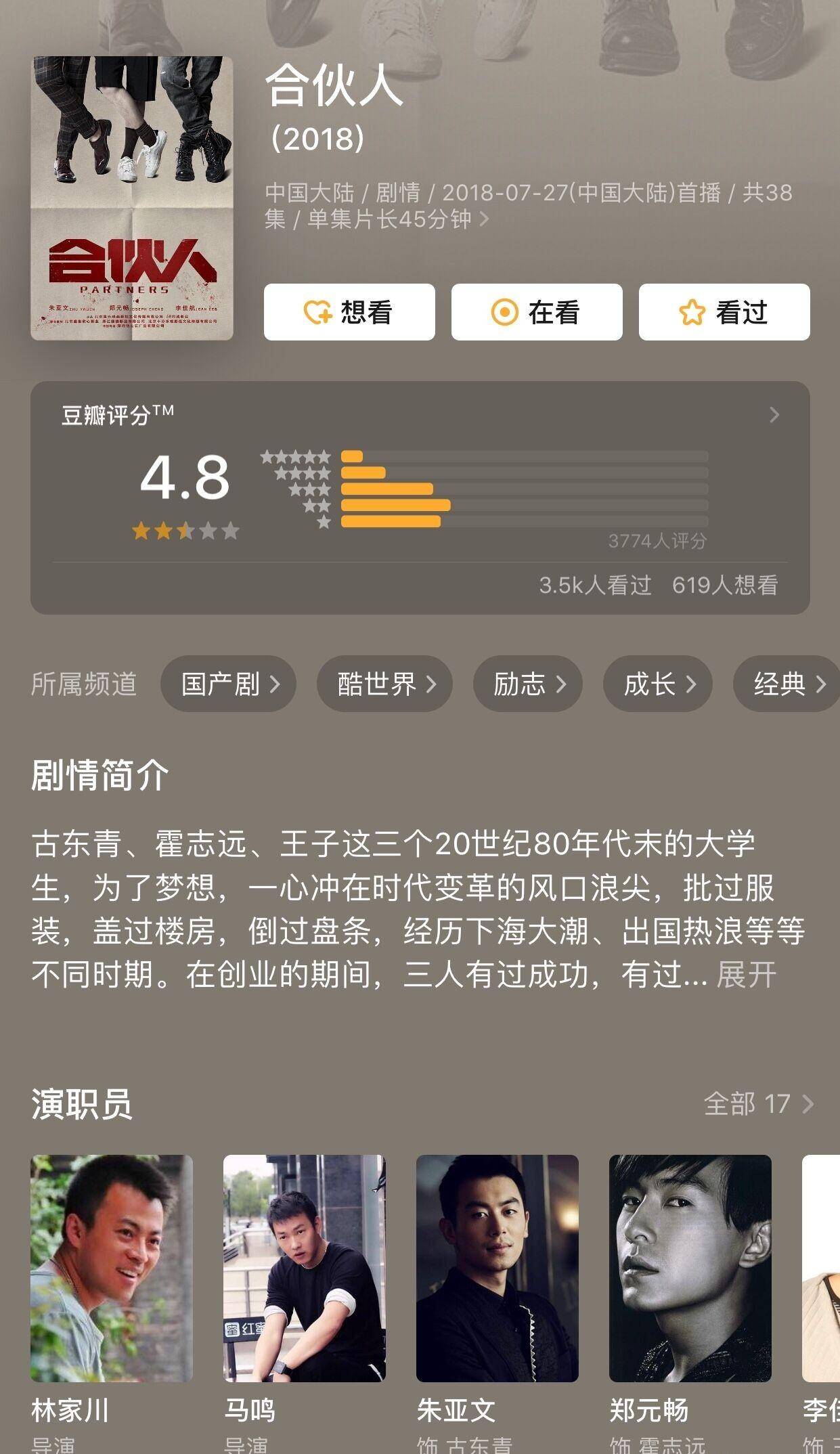This screenshot has height=1454, width=840.
Task: Open 豆瓣评分 details via its star cluster icon
Action: click(296, 487)
